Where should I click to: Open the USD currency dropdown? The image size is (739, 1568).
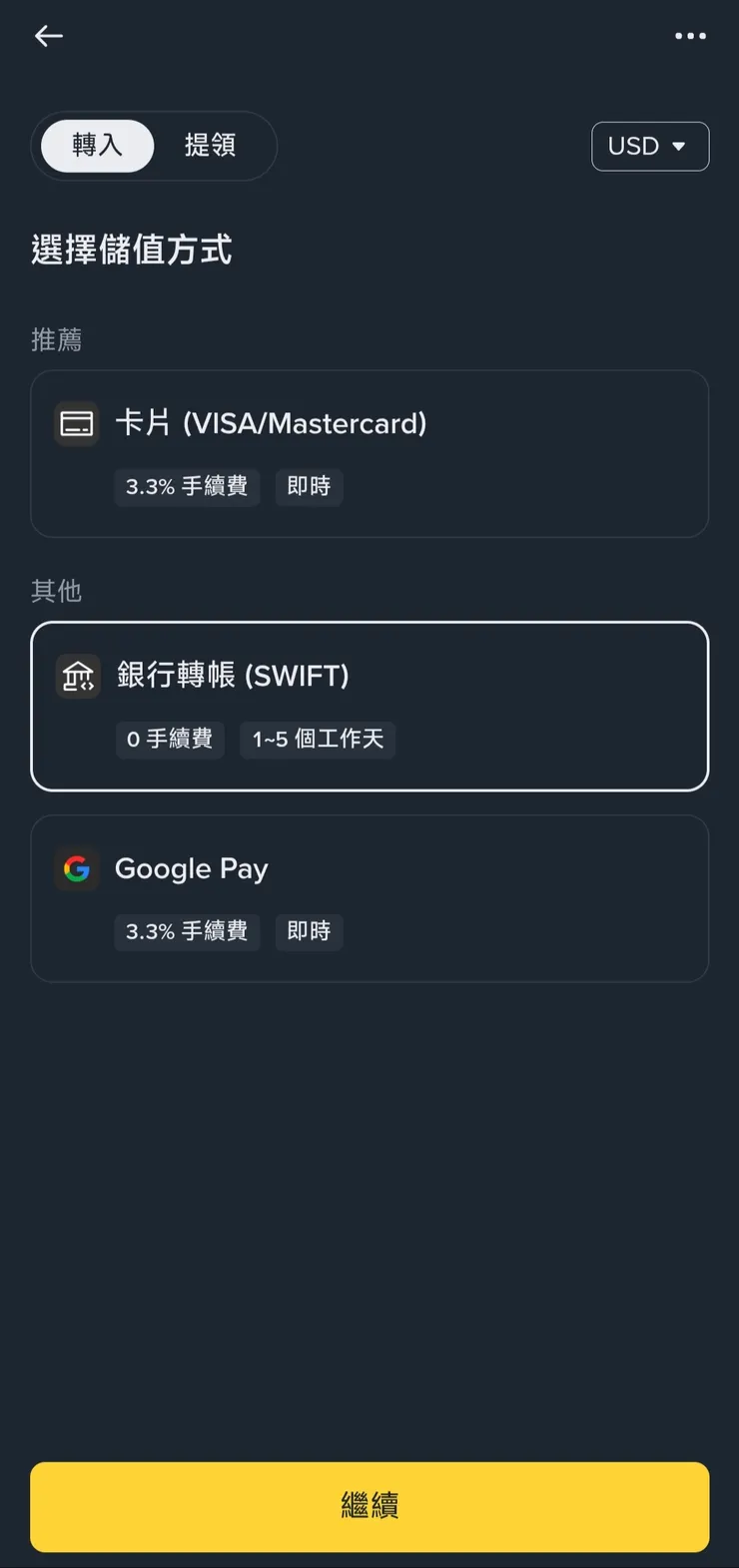click(x=650, y=146)
